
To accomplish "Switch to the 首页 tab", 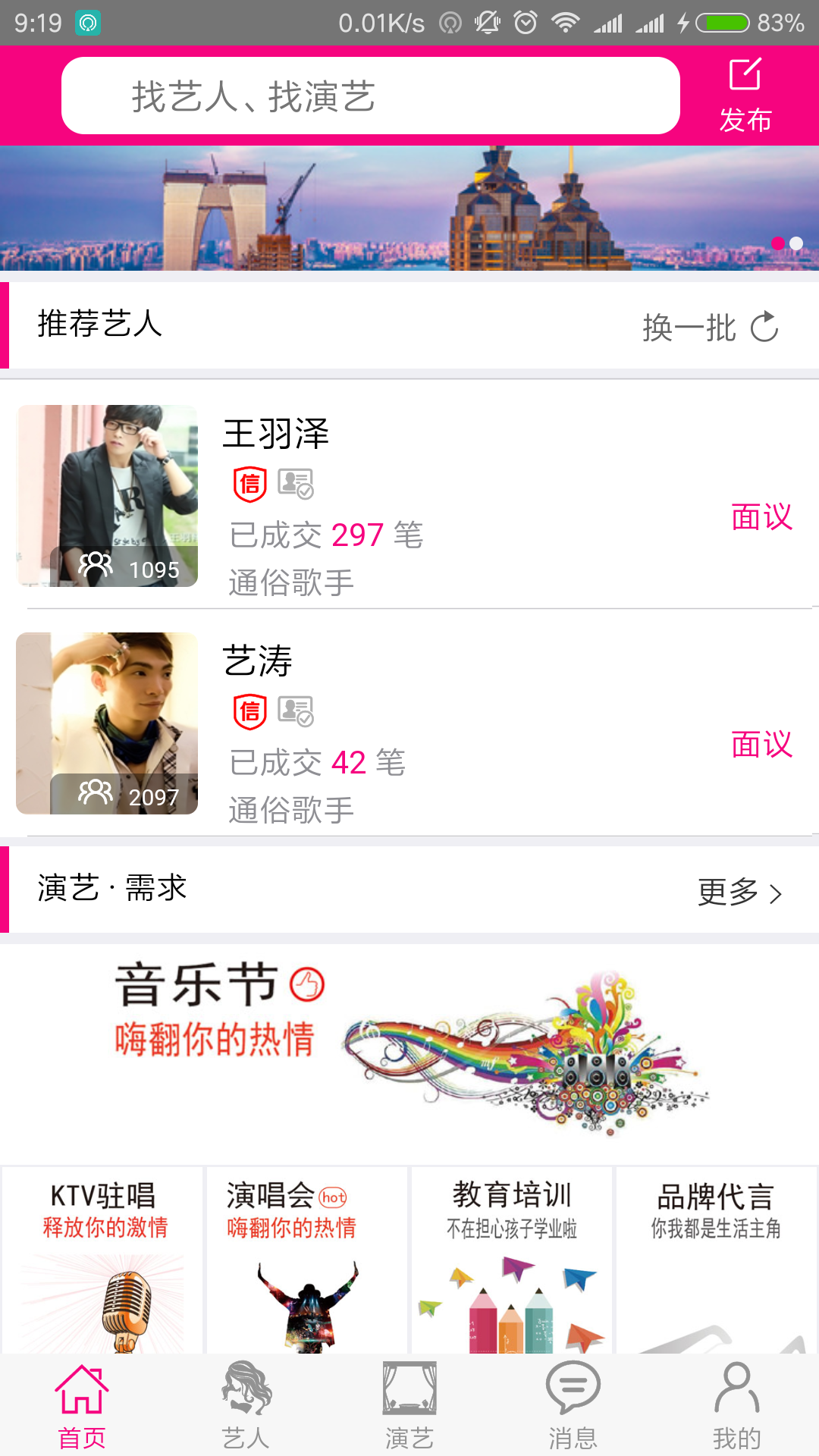I will point(82,1406).
